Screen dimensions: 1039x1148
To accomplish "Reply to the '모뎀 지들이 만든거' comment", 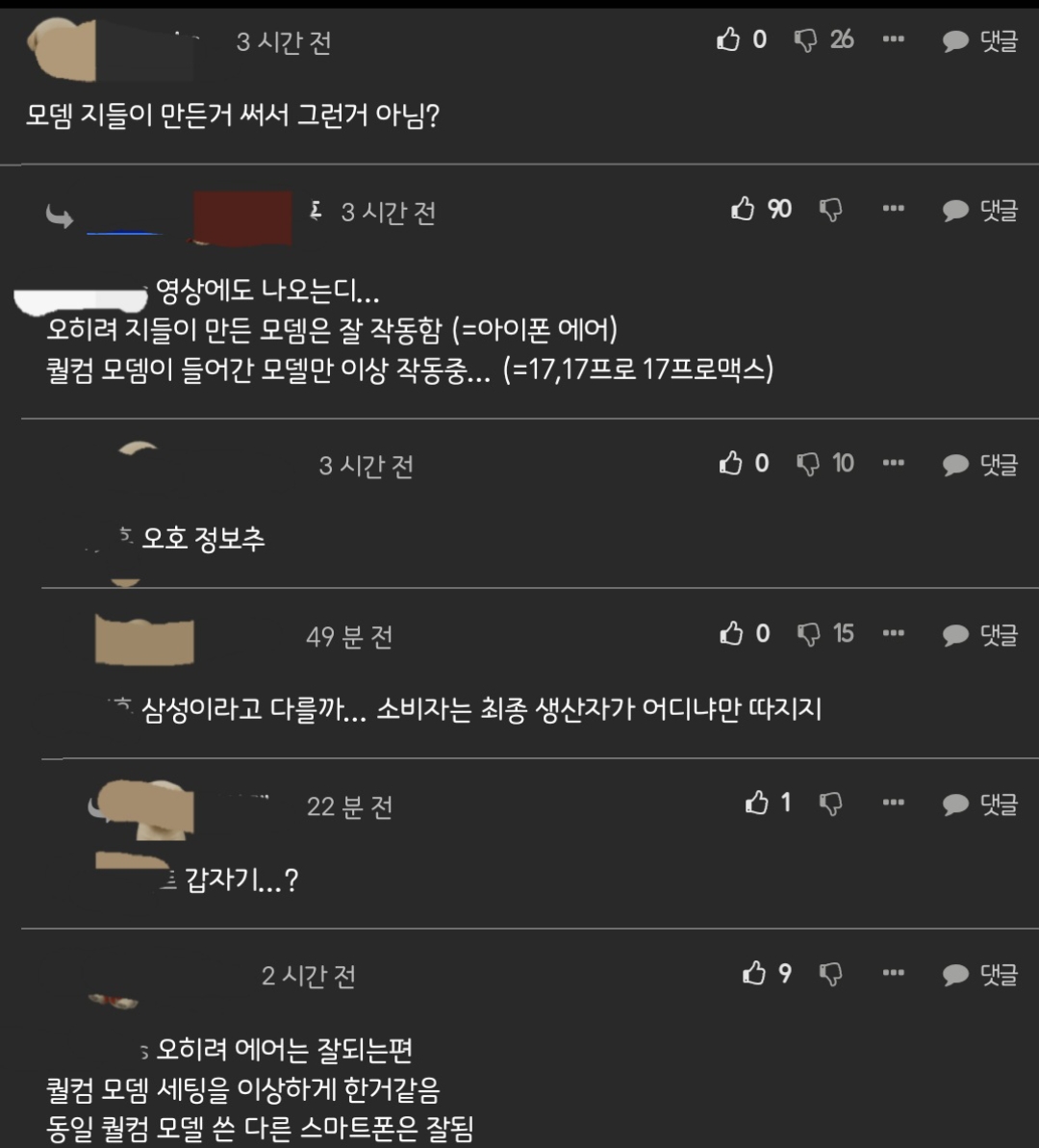I will pos(979,40).
